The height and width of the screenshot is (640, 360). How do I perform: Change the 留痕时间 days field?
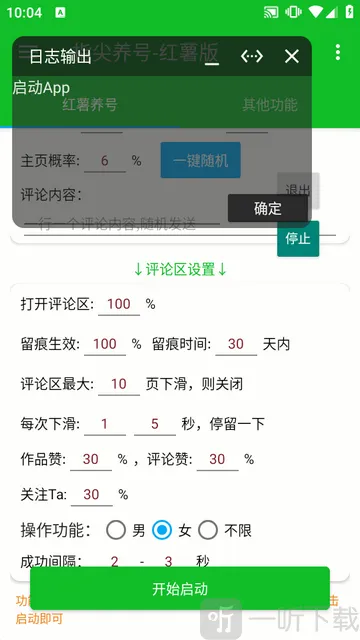(x=236, y=344)
